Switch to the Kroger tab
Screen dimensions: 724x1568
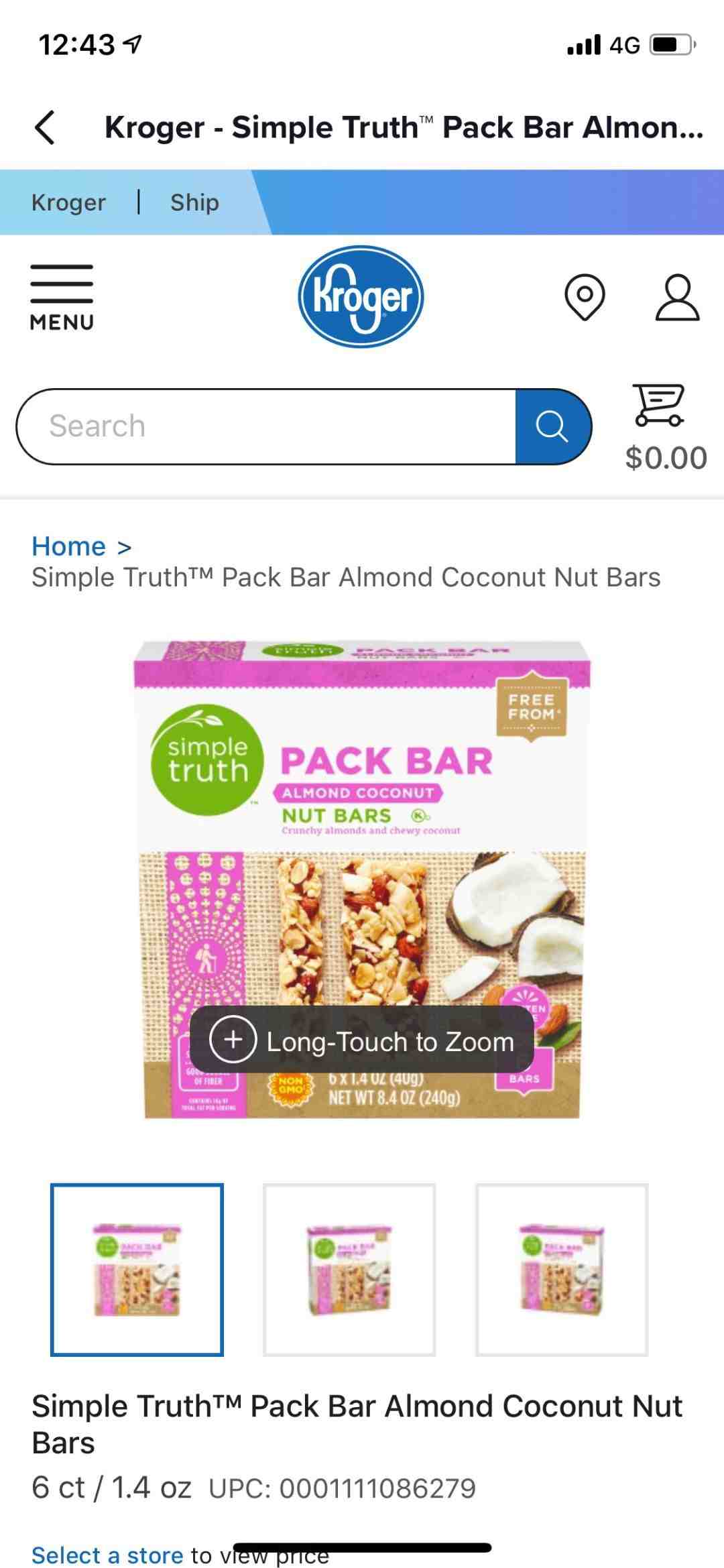(68, 202)
